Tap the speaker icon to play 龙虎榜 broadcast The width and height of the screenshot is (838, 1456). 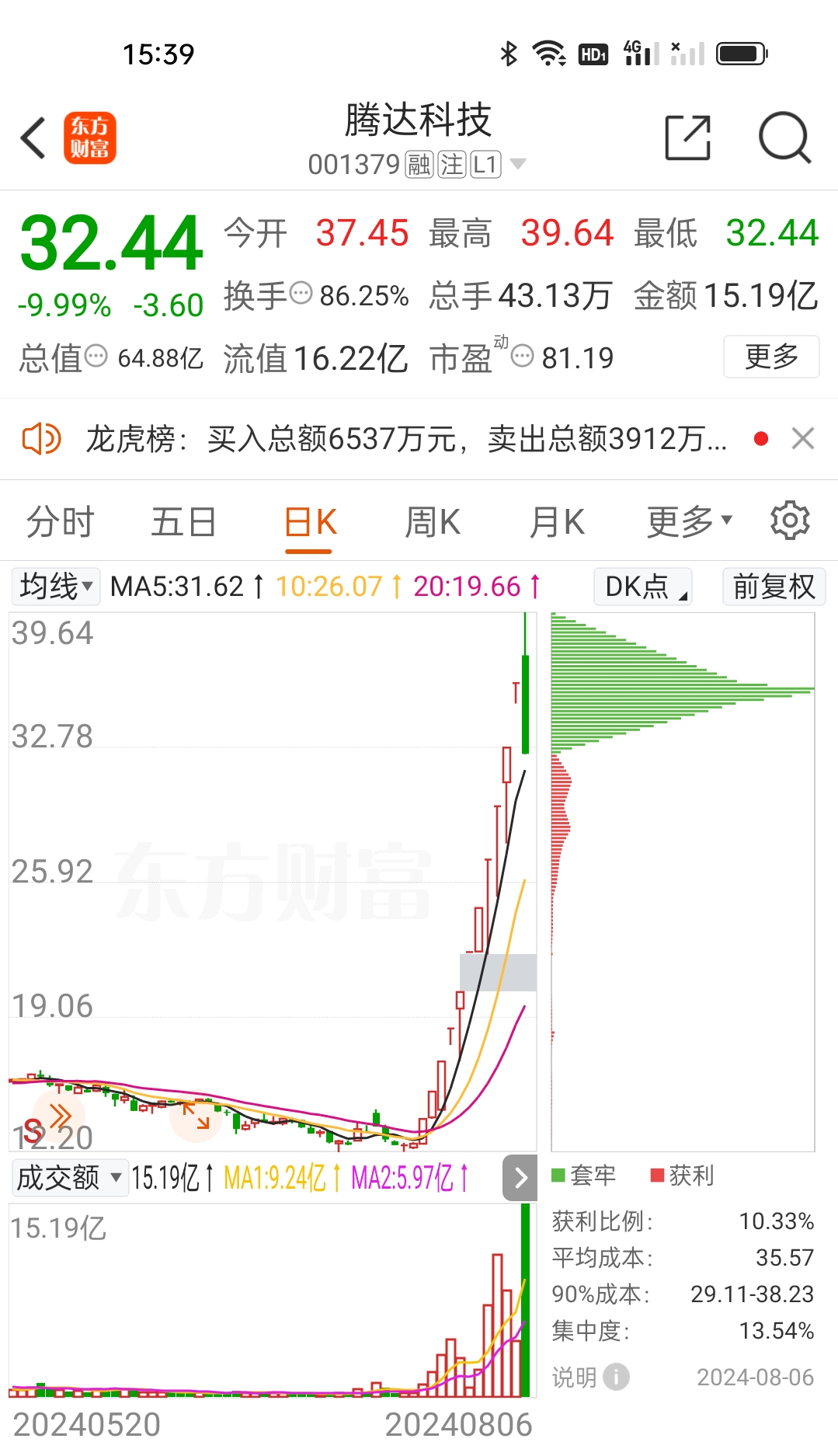[x=42, y=438]
